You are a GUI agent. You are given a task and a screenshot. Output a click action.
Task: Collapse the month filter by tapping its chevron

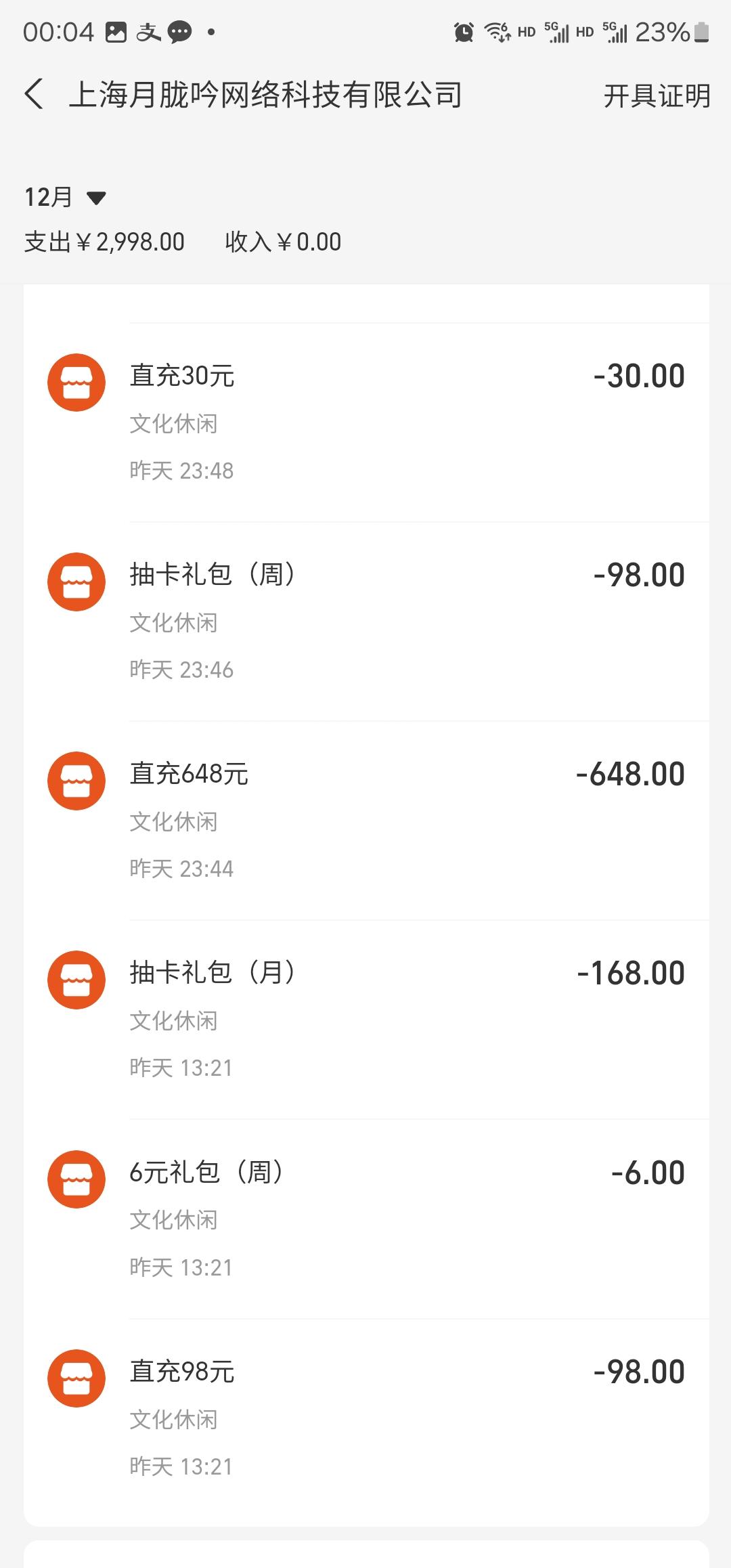[97, 198]
